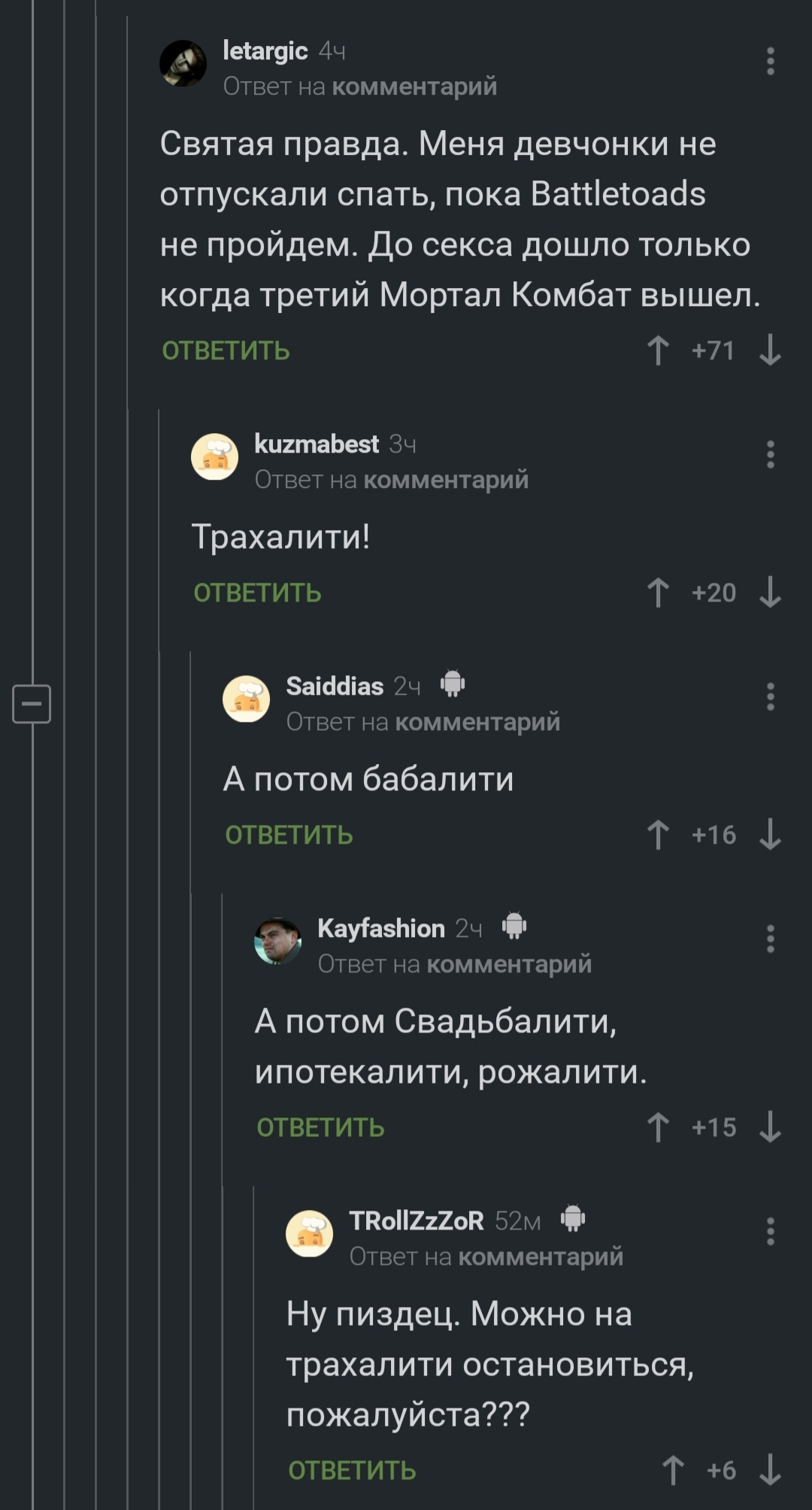Reply to letargic's comment
Viewport: 812px width, 1510px height.
[x=226, y=350]
